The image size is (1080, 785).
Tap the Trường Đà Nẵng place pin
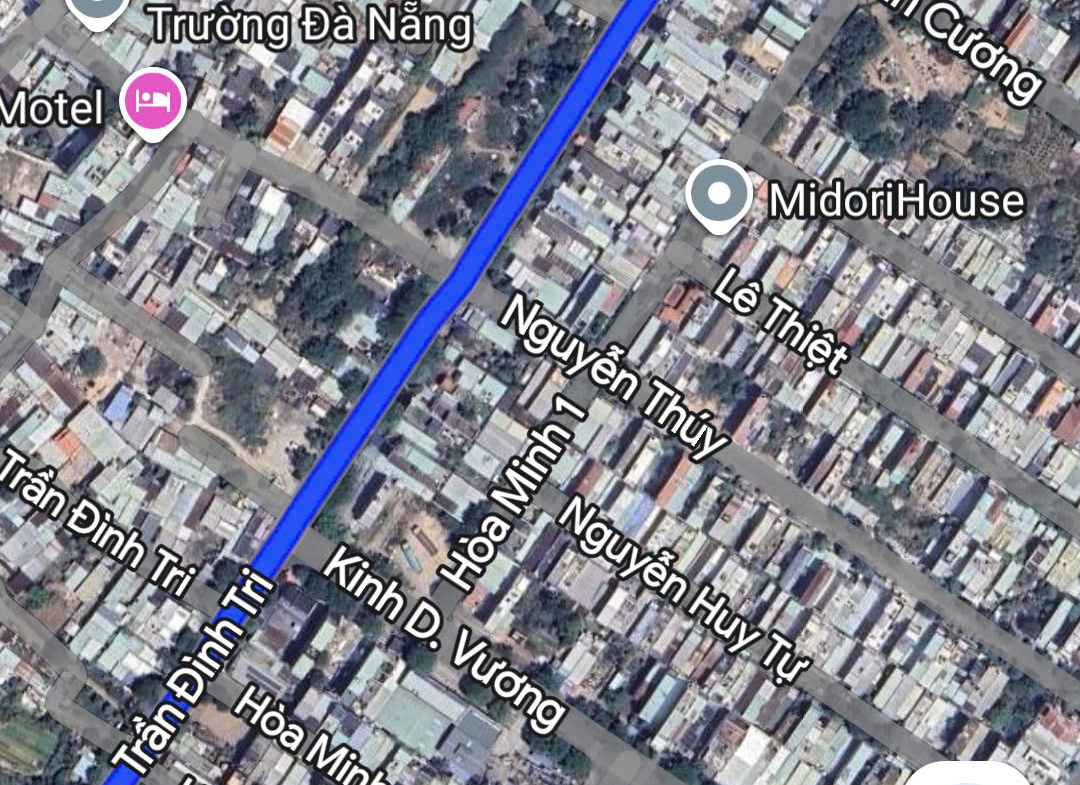point(99,8)
